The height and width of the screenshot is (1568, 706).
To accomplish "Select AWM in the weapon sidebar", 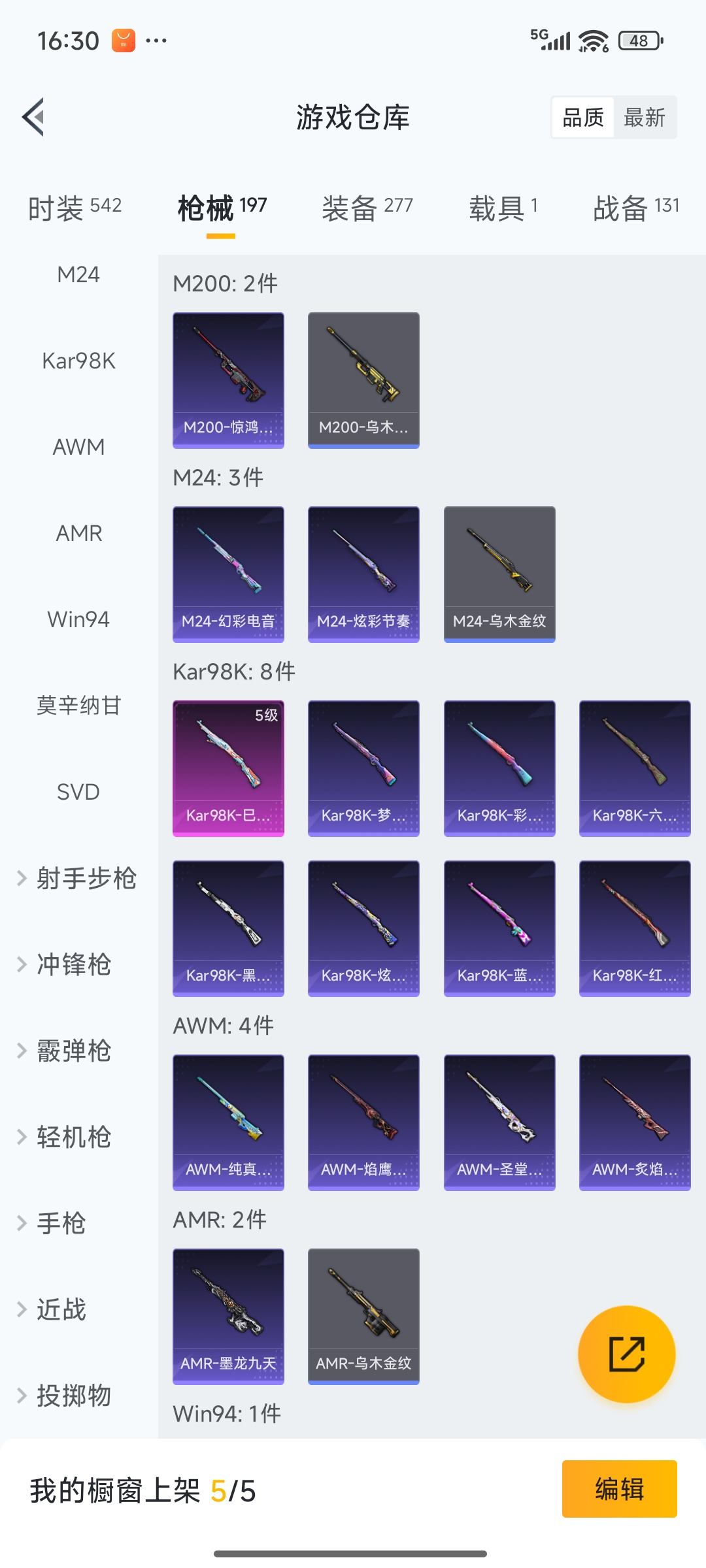I will [x=78, y=447].
